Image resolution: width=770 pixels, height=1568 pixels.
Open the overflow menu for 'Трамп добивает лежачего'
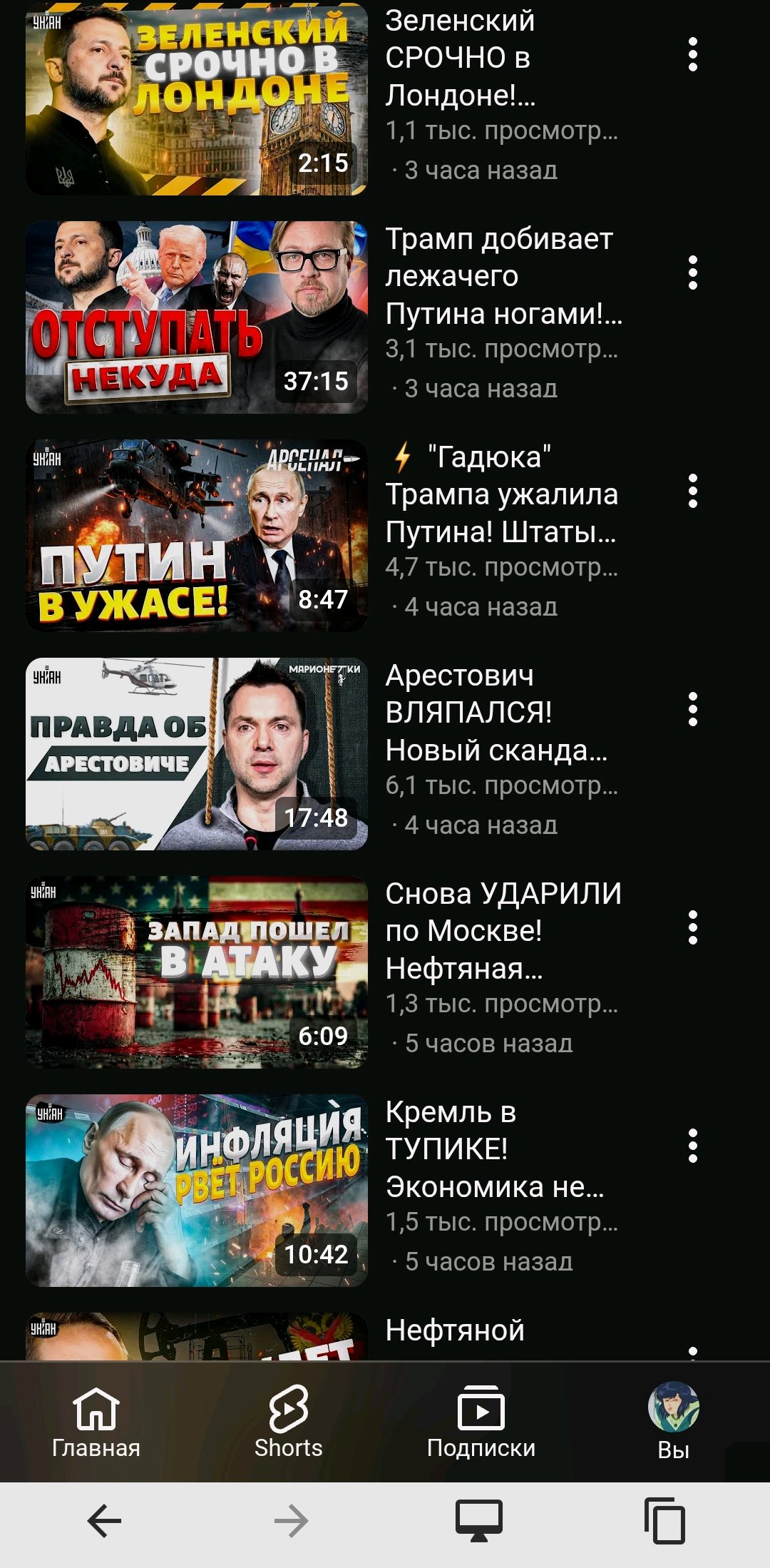692,273
